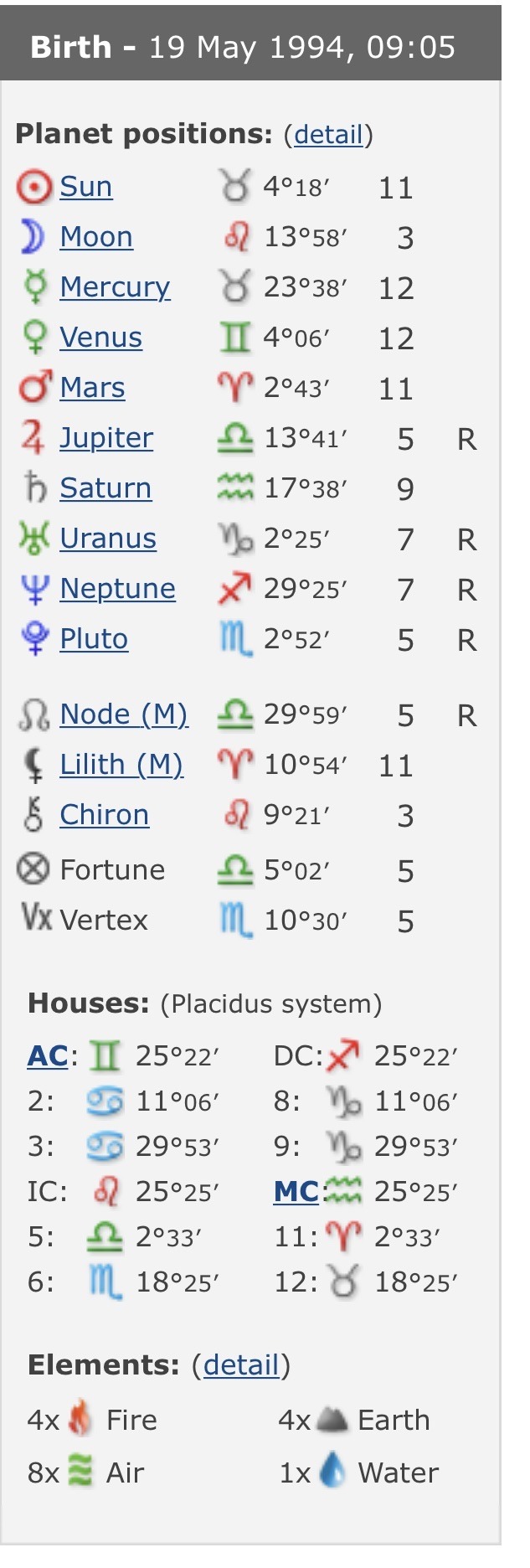530x1568 pixels.
Task: Select the Mars link
Action: click(x=92, y=388)
